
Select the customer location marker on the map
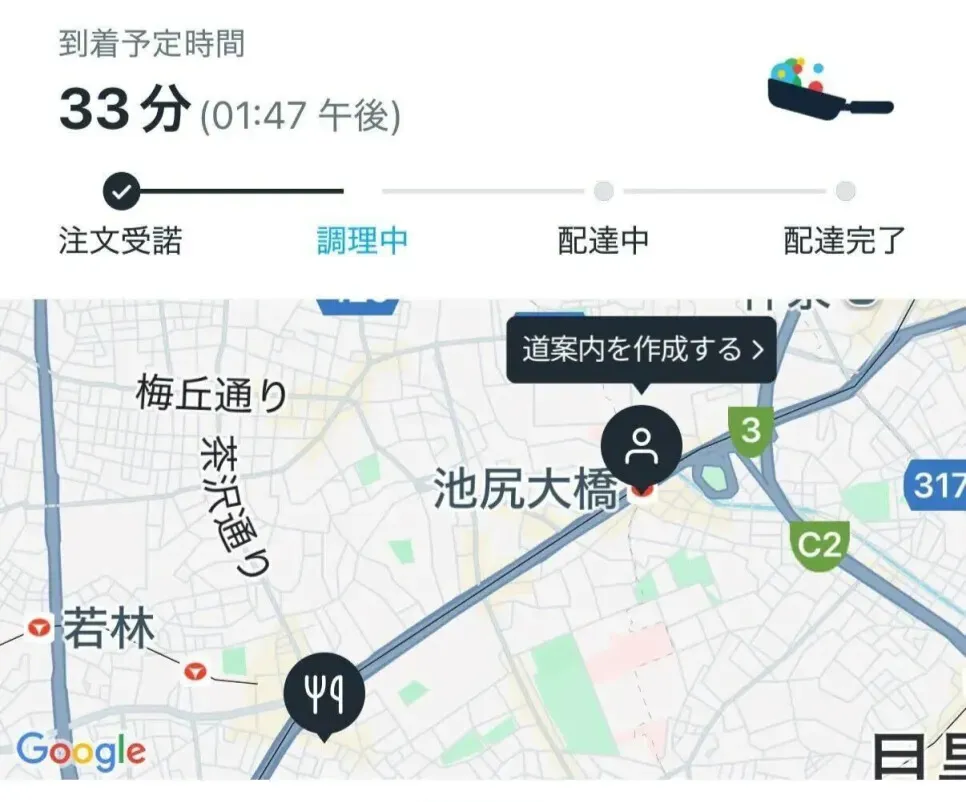point(641,445)
